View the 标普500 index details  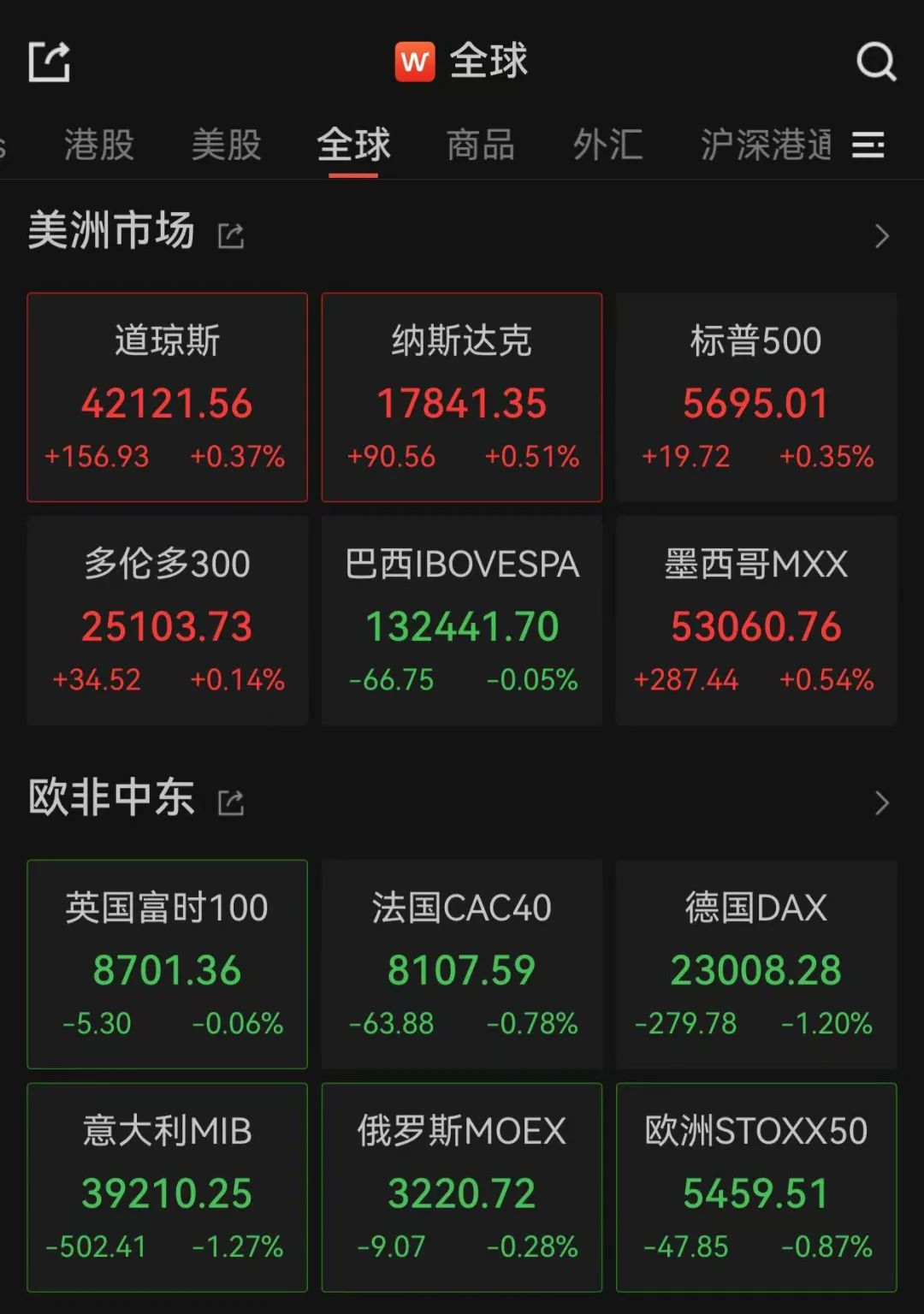click(x=756, y=396)
